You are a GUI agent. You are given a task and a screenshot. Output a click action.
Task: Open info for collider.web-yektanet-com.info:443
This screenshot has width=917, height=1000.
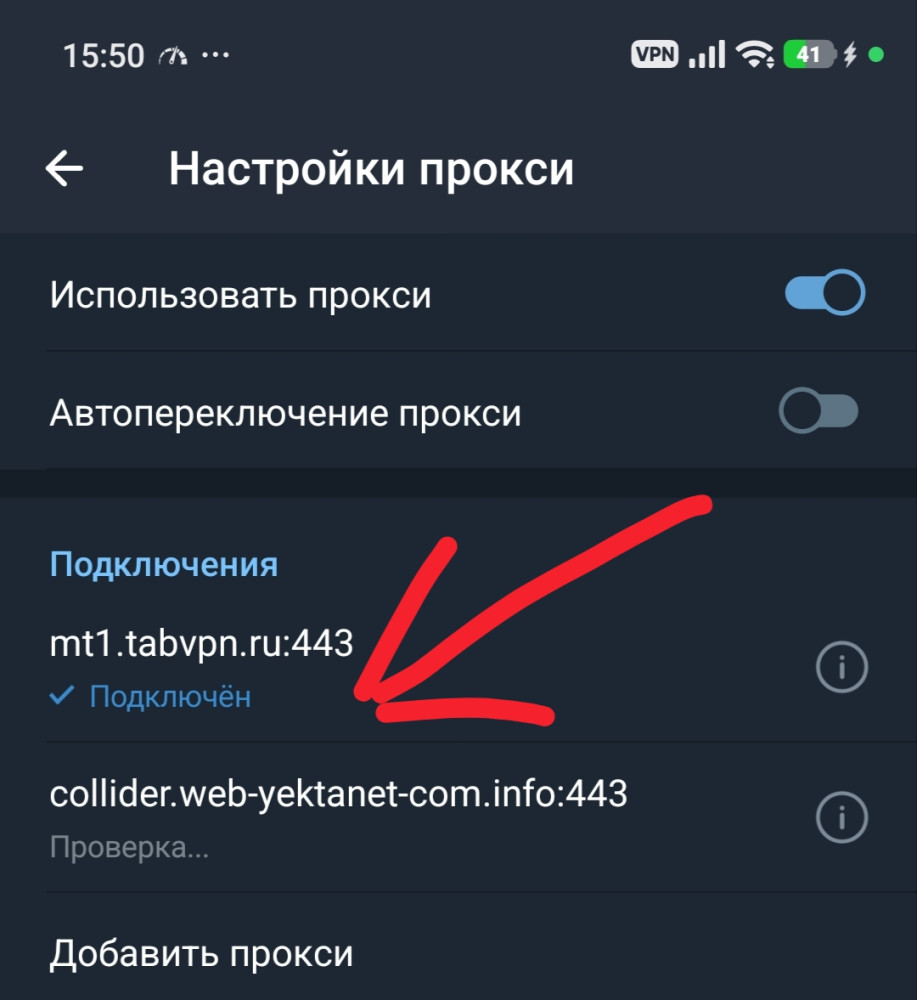coord(841,818)
